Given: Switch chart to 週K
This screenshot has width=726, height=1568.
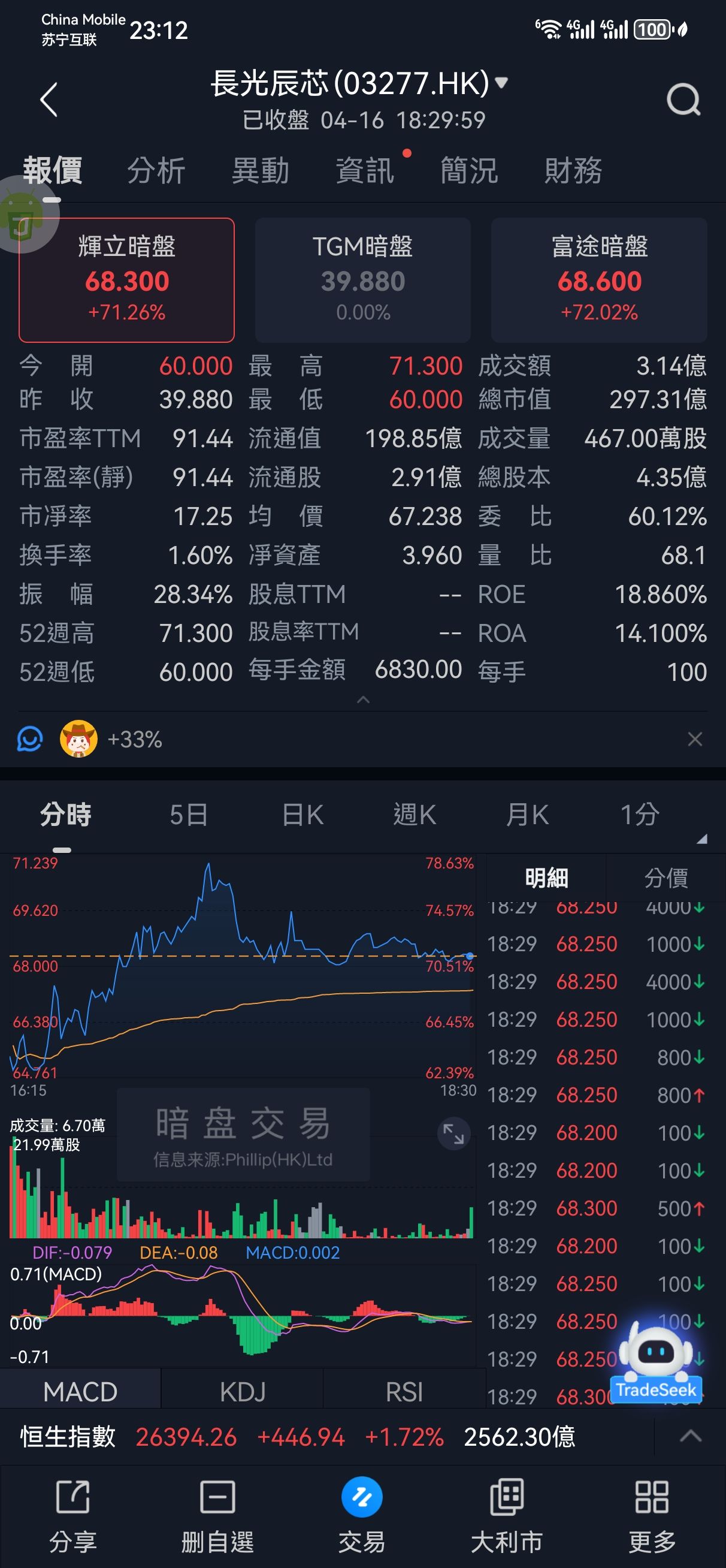Looking at the screenshot, I should tap(415, 815).
